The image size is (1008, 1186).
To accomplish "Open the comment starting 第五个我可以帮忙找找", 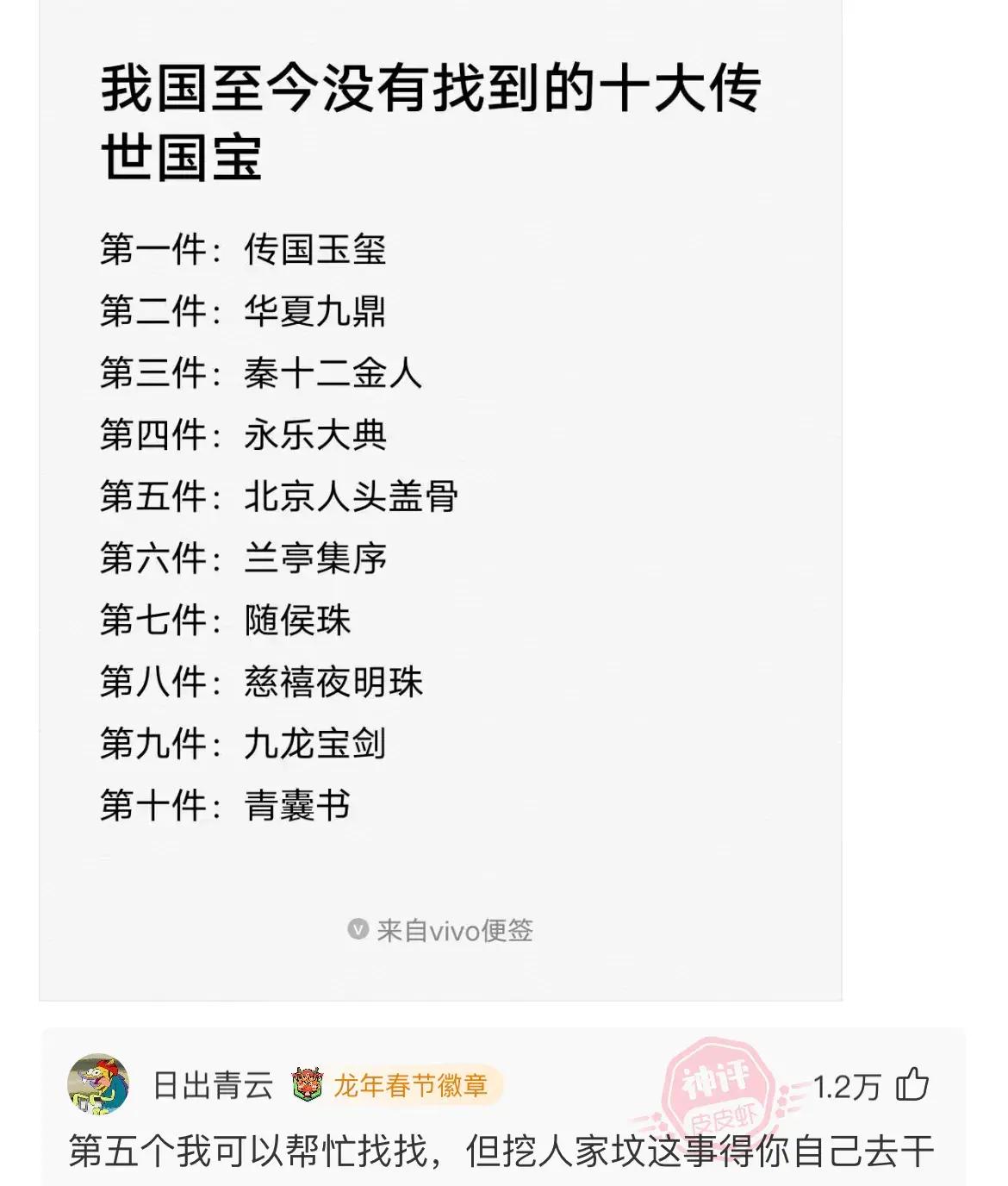I will (501, 1151).
